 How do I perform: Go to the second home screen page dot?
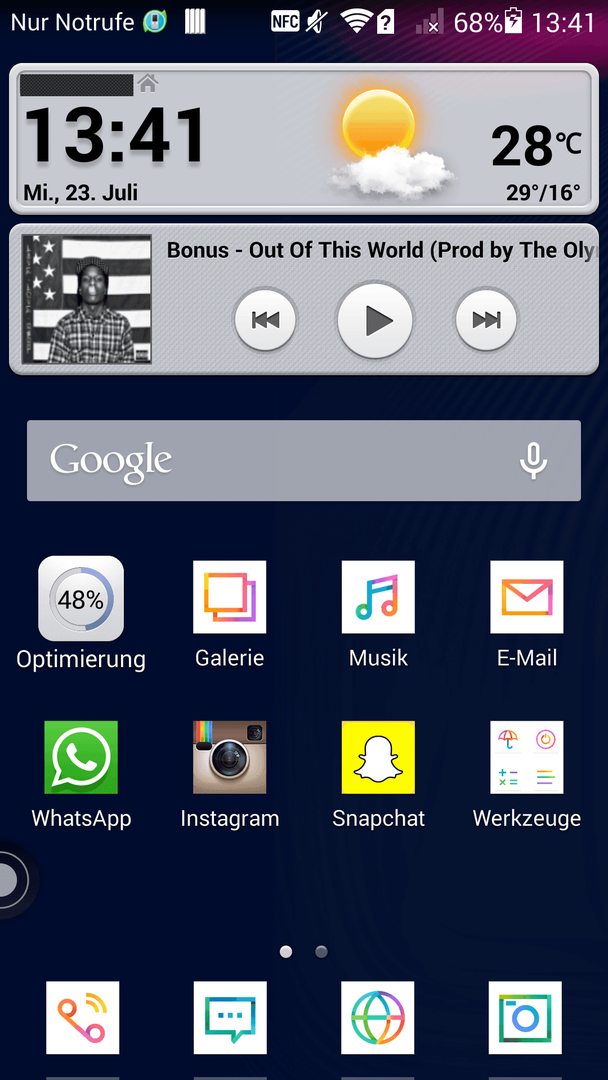click(x=321, y=952)
